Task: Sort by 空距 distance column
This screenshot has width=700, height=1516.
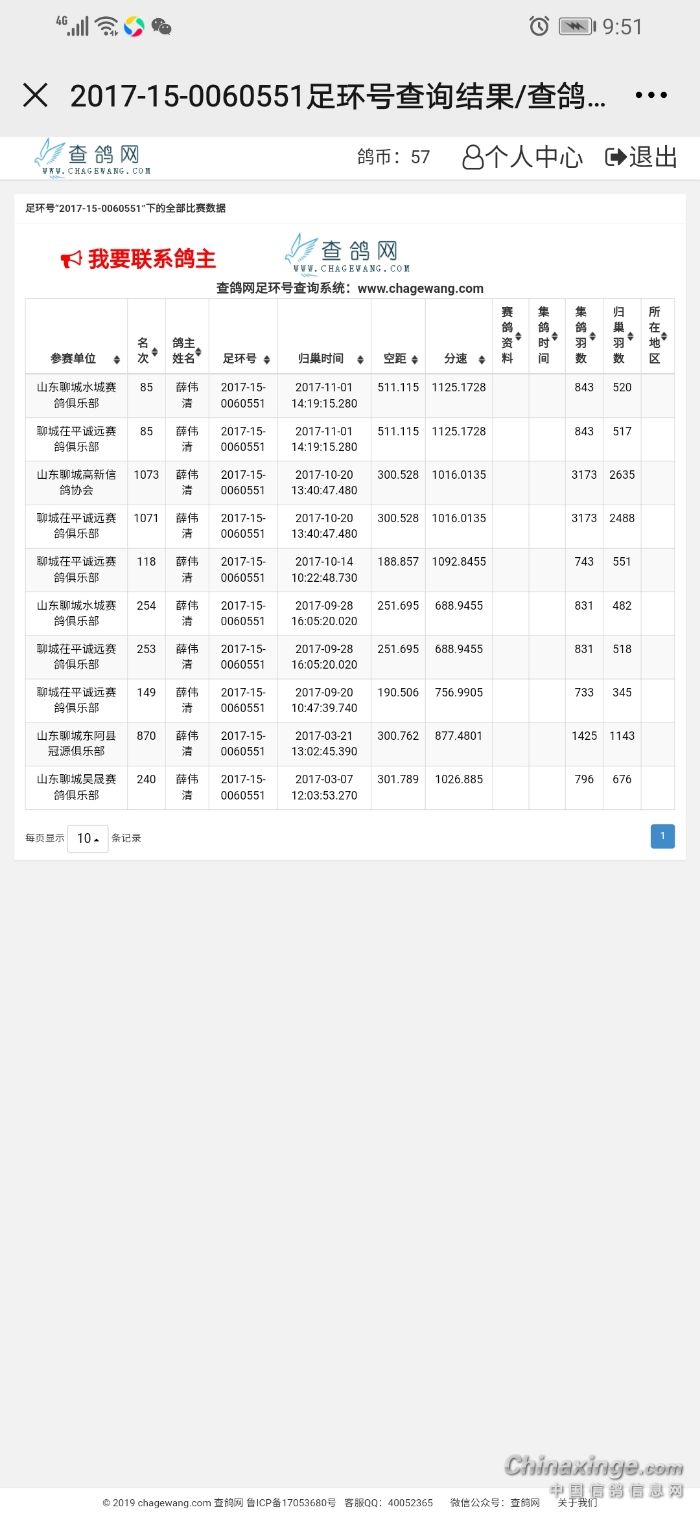Action: click(x=397, y=358)
